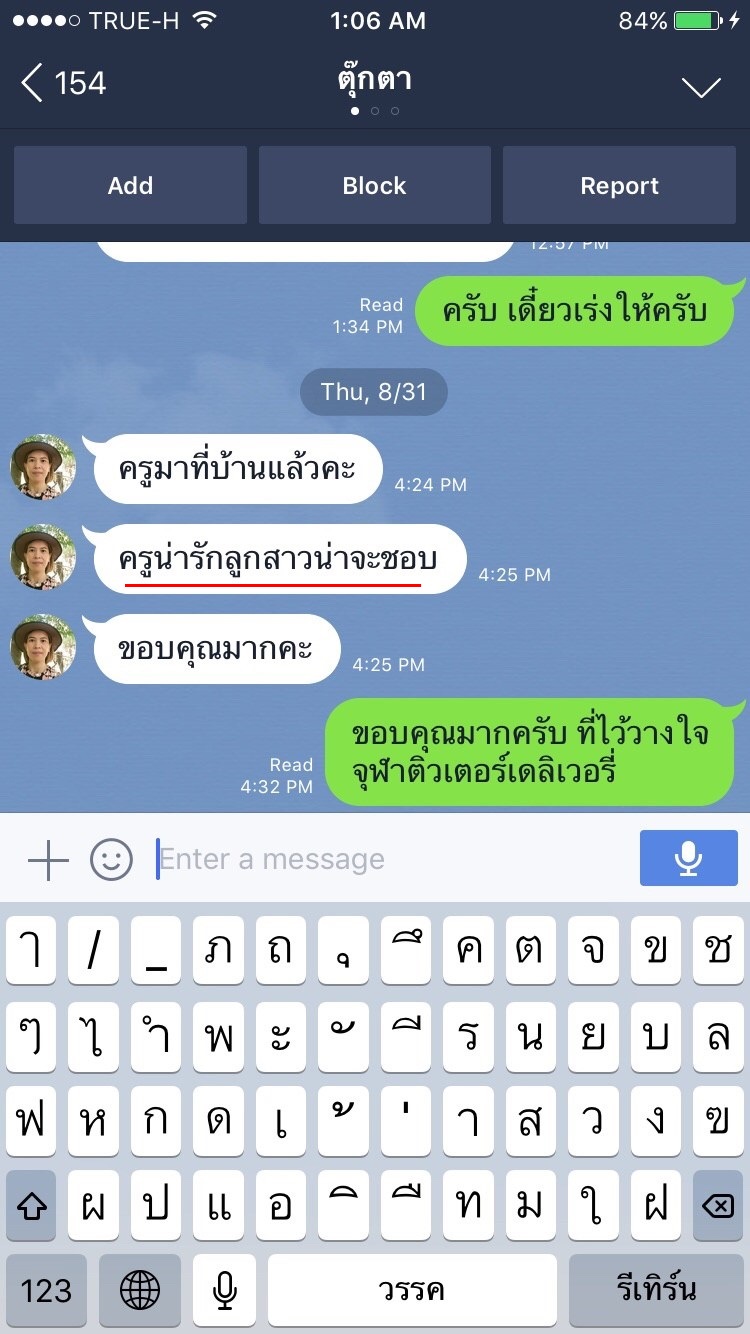Screen dimensions: 750x1334
Task: Record a voice message with microphone button
Action: click(x=688, y=858)
